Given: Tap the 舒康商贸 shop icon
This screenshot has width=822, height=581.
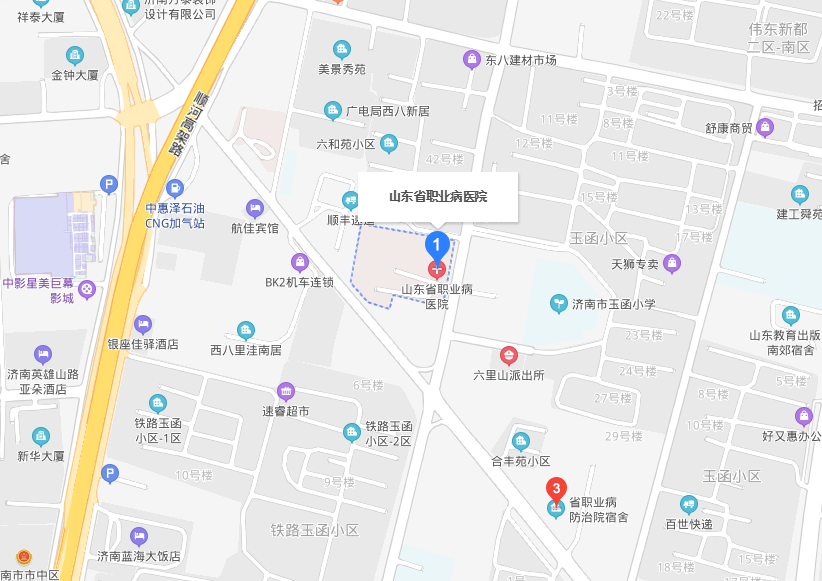Looking at the screenshot, I should point(765,127).
